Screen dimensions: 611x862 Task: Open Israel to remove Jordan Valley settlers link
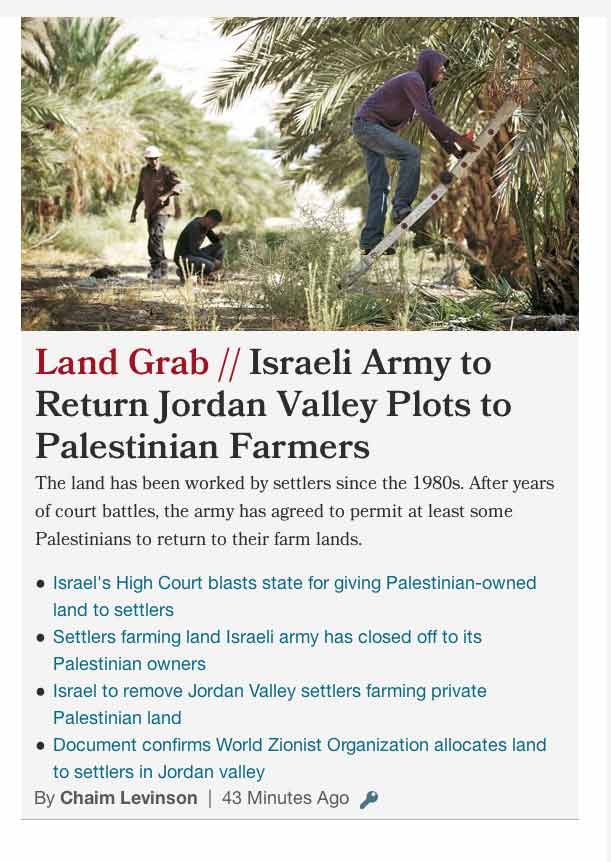click(x=269, y=691)
